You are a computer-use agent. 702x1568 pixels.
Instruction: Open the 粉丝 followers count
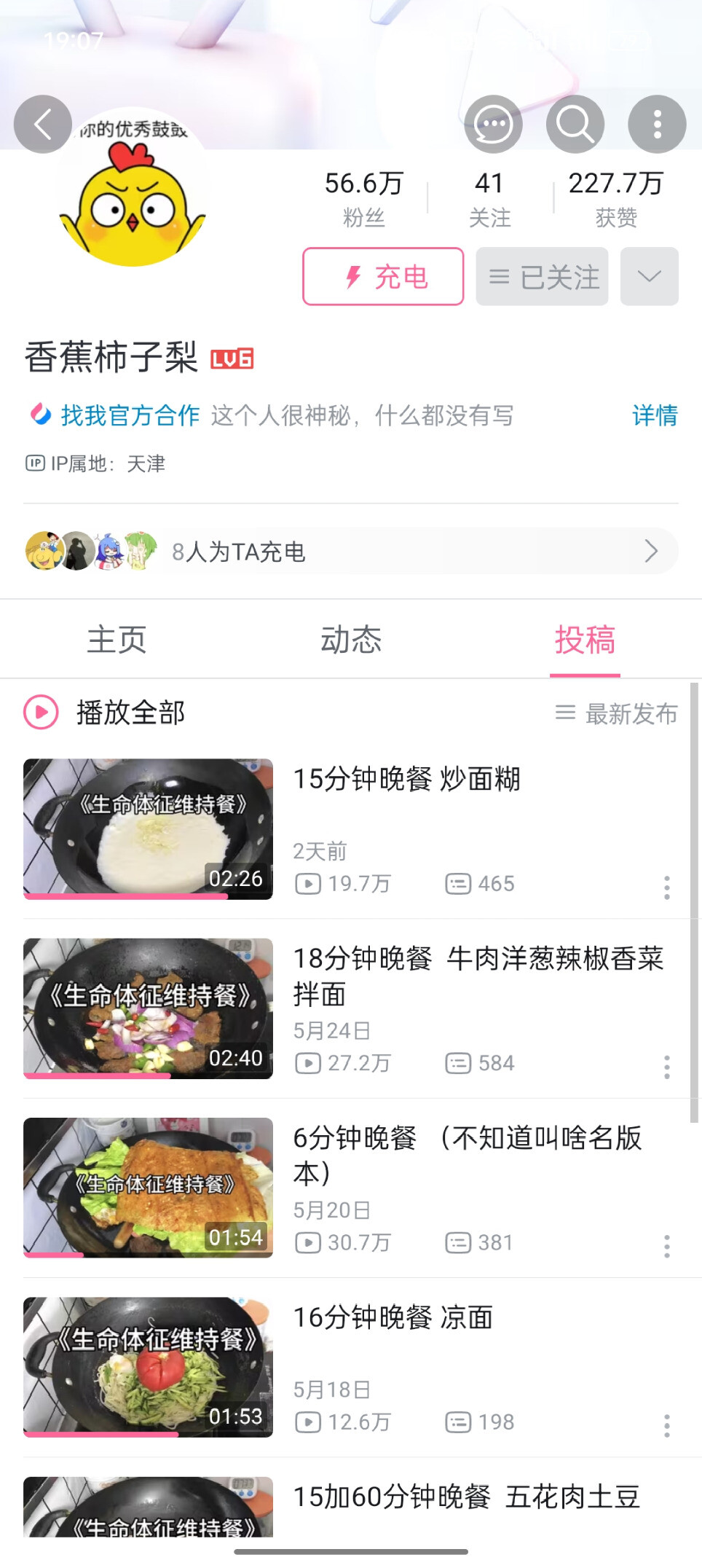(x=364, y=198)
